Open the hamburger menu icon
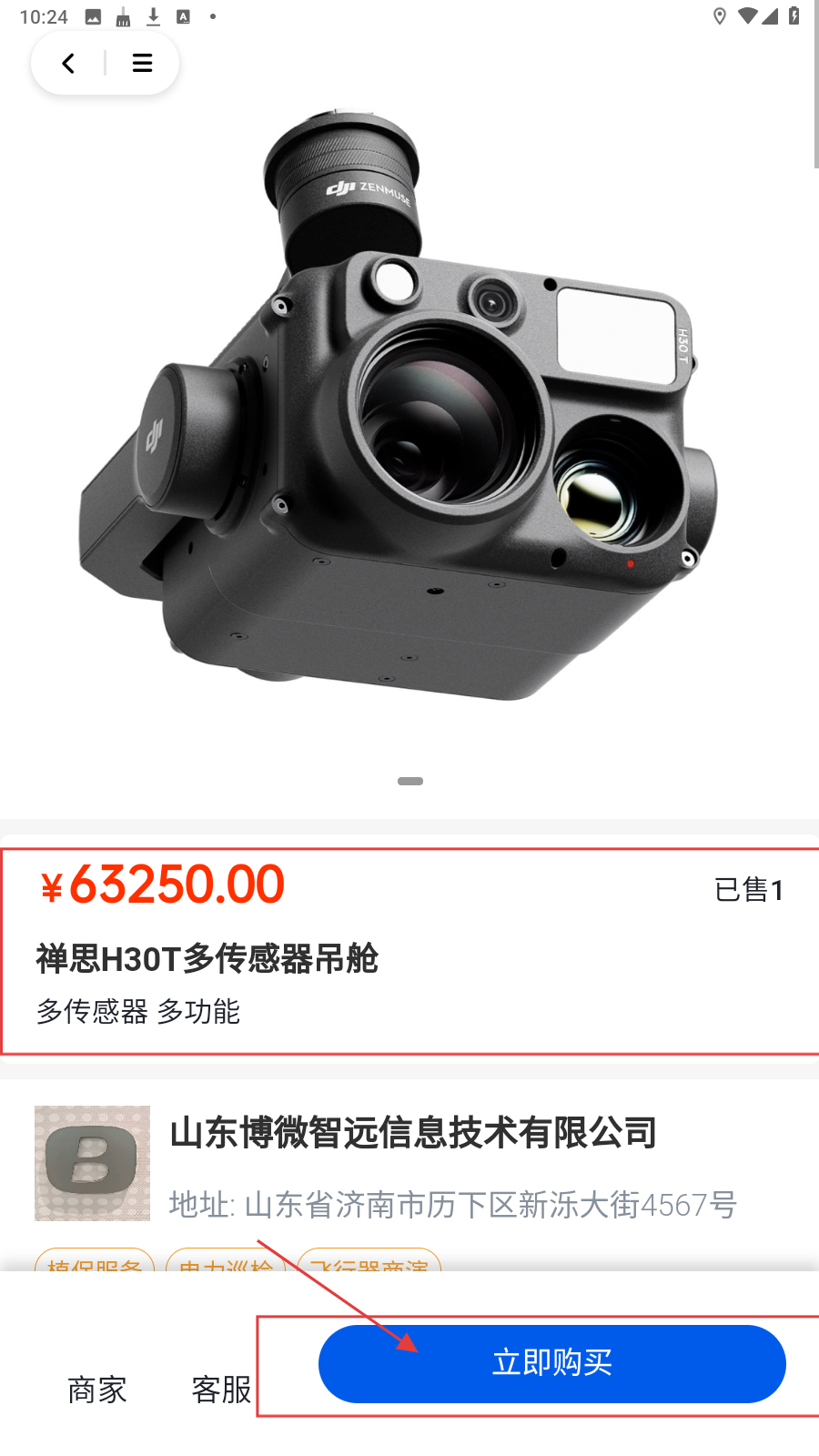 point(142,63)
